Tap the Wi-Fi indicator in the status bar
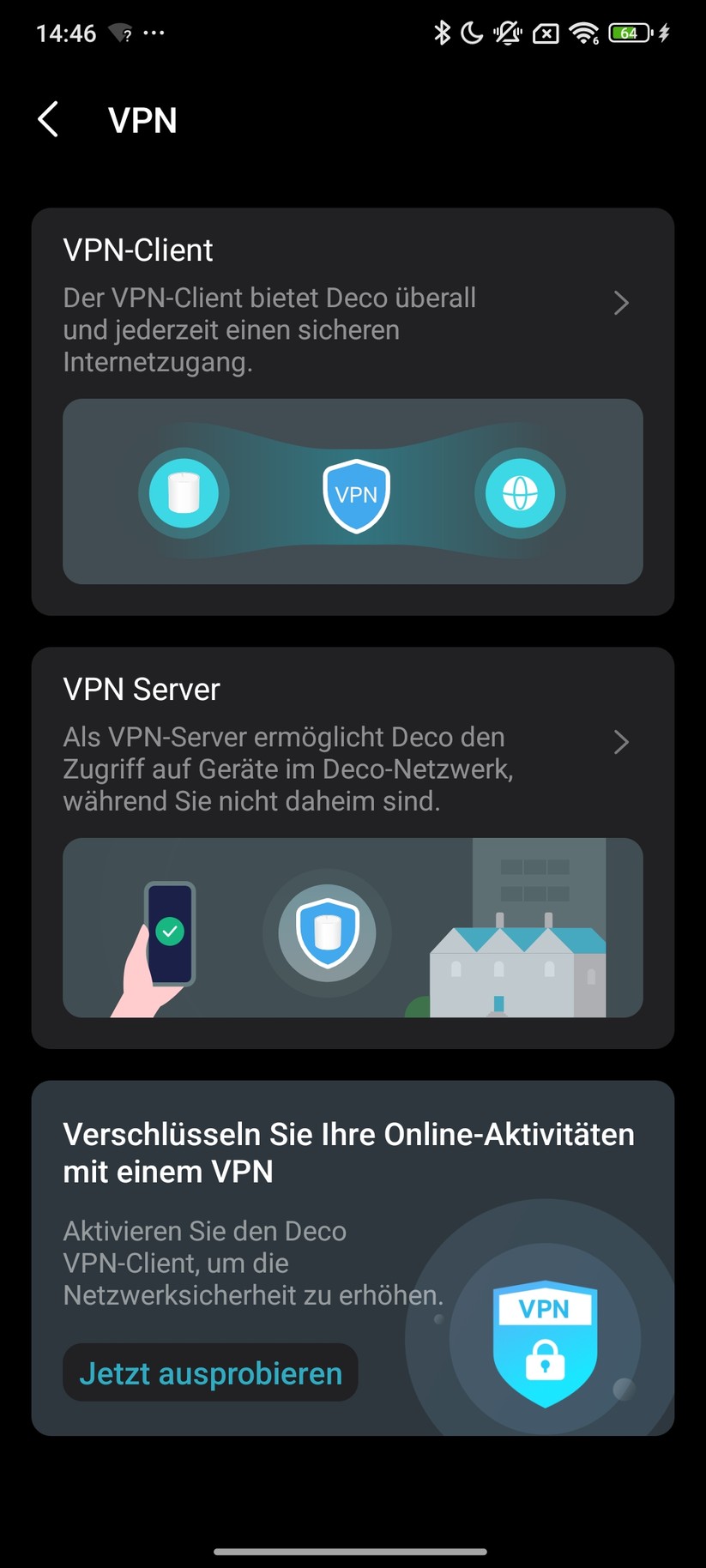 tap(584, 33)
